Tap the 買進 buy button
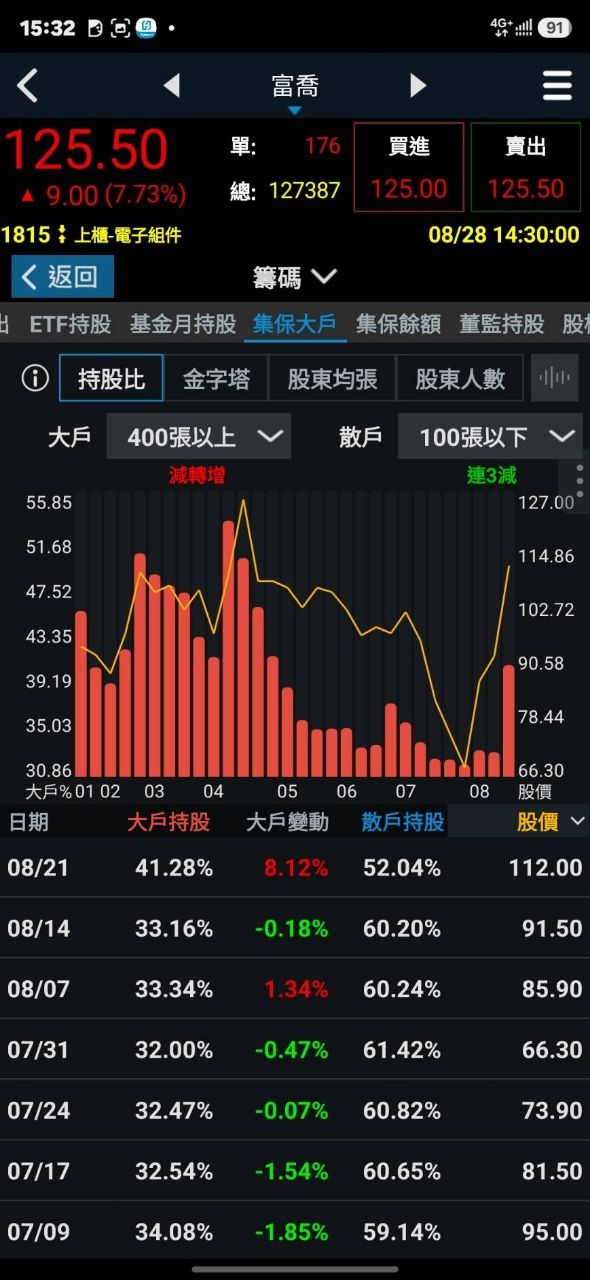Image resolution: width=590 pixels, height=1280 pixels. click(409, 167)
